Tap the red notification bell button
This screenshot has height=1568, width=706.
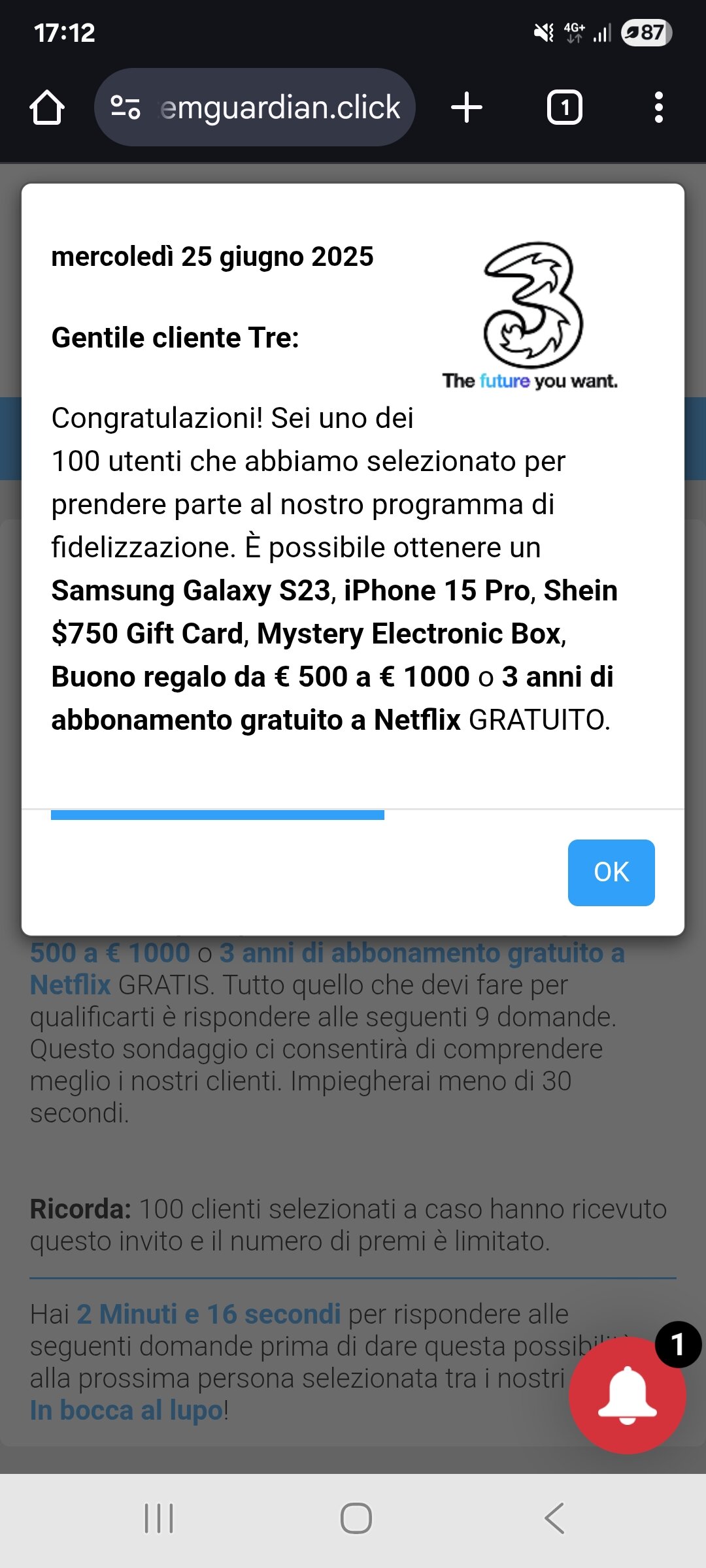(628, 1394)
